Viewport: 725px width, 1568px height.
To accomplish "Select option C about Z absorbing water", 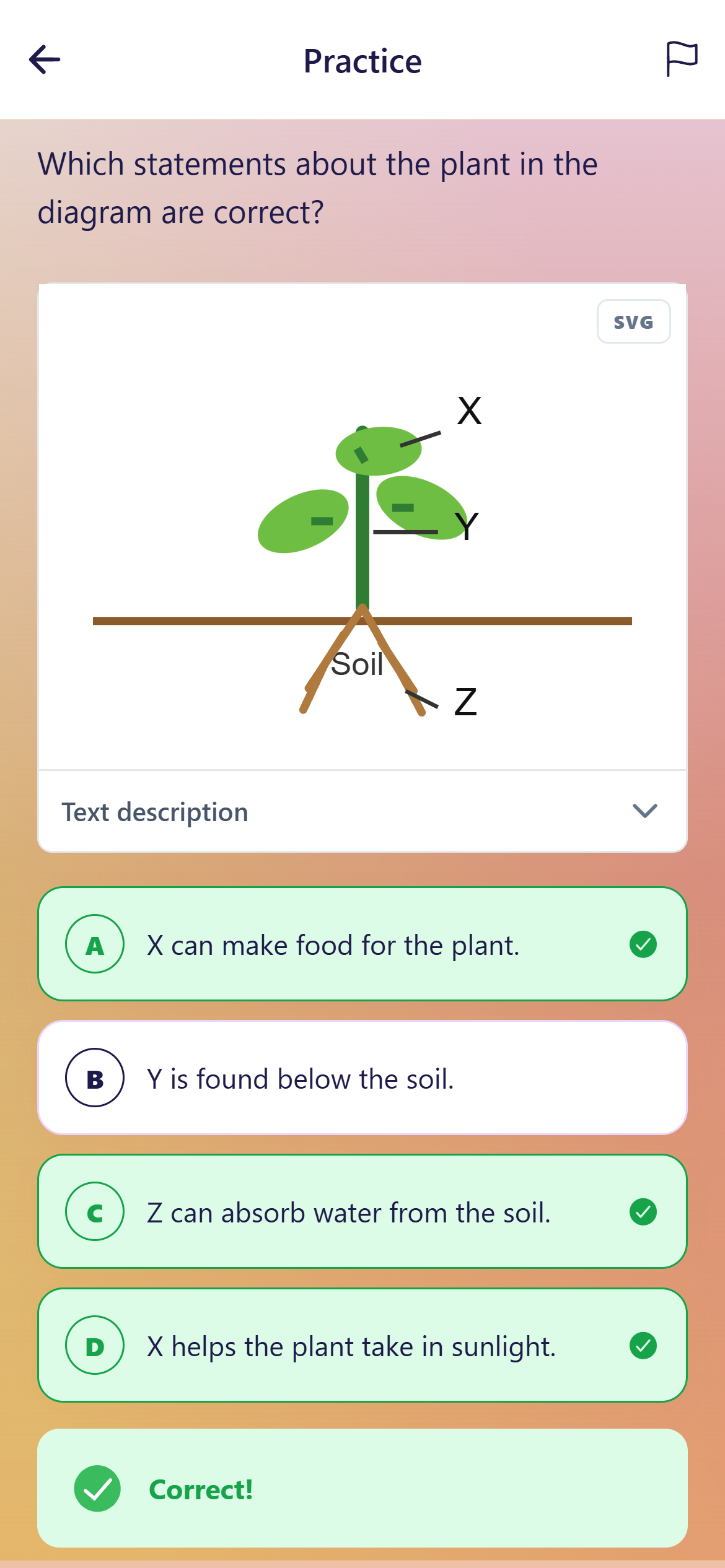I will (362, 1212).
